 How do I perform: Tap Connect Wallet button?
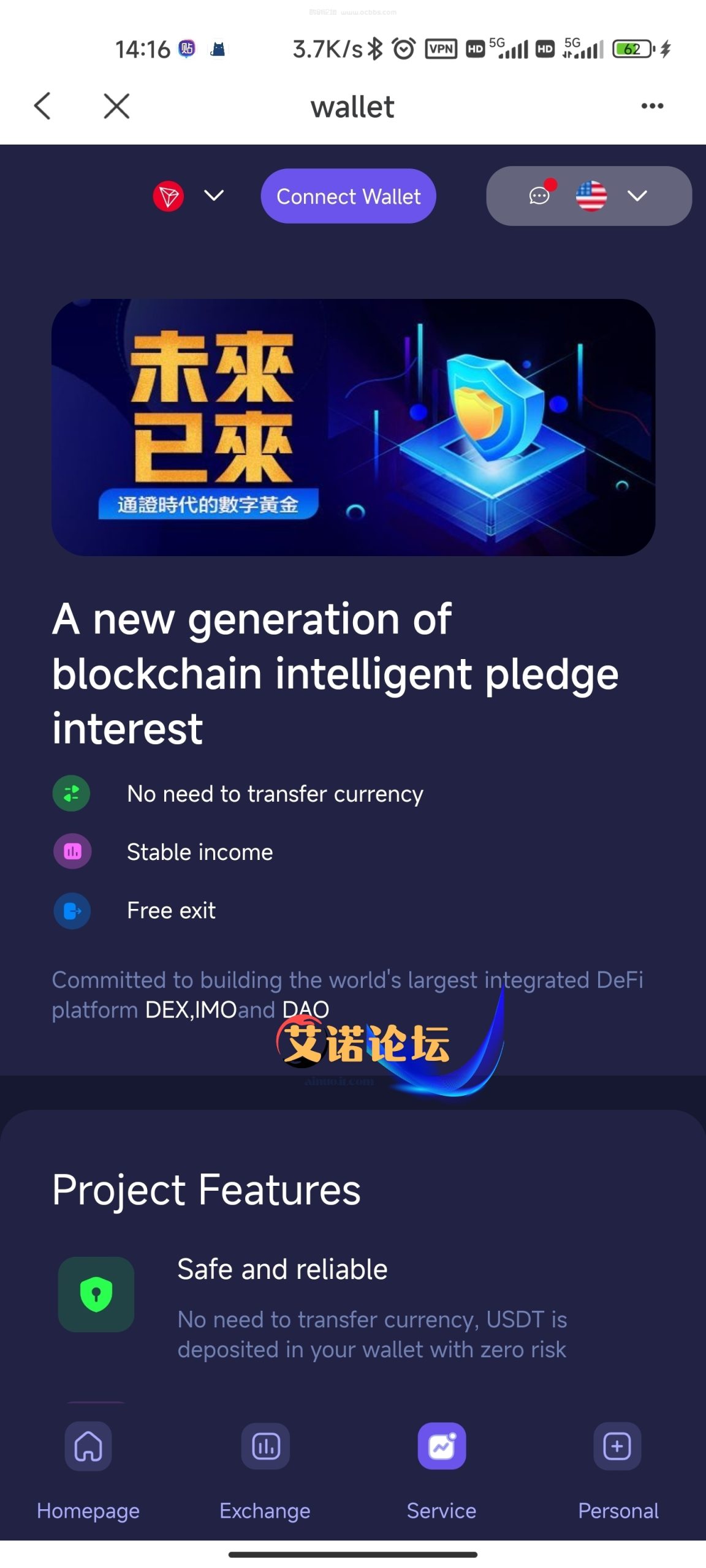[x=348, y=196]
